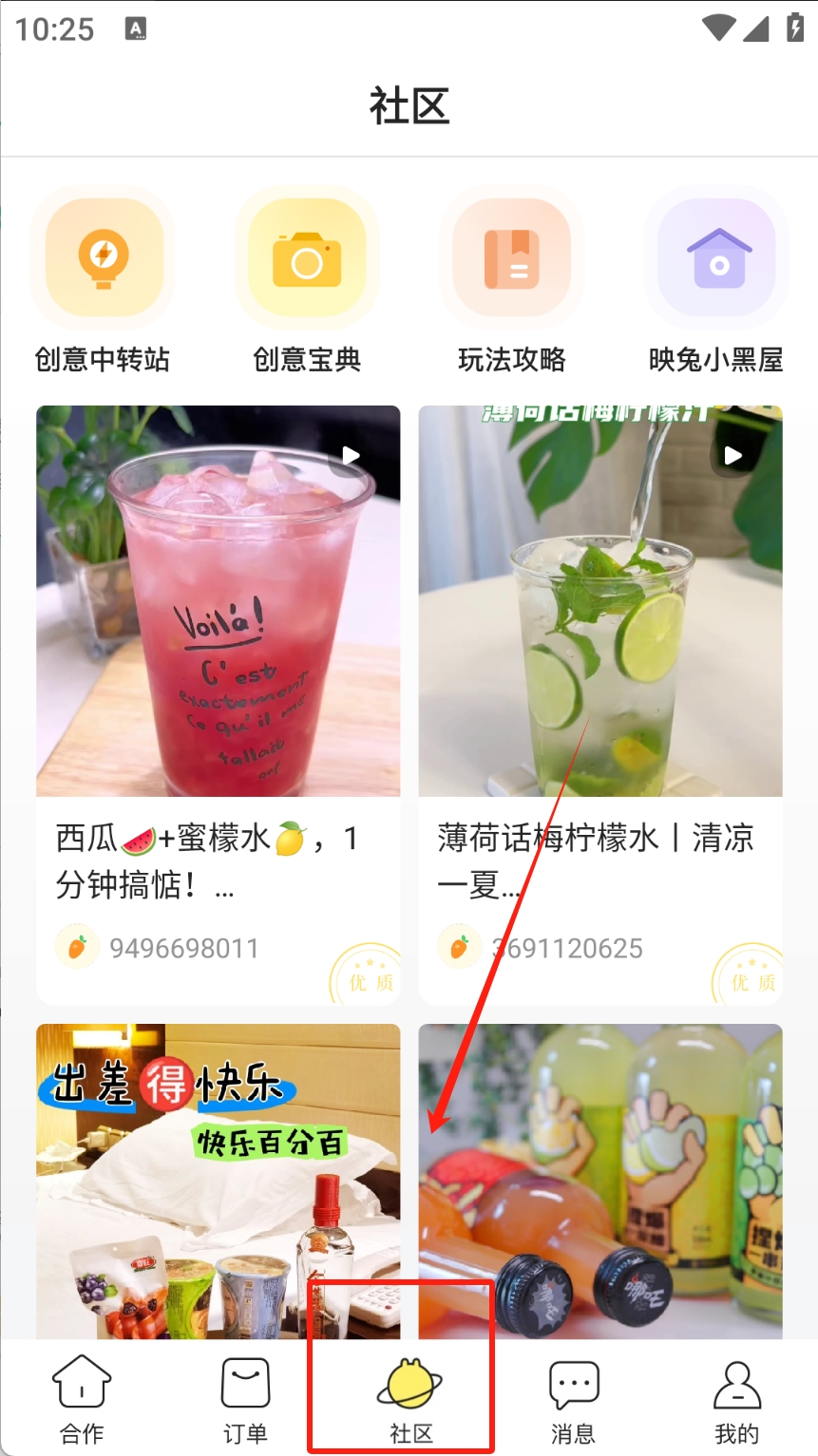Open the 西瓜+蜜檬水 video post
The image size is (818, 1456).
point(218,600)
